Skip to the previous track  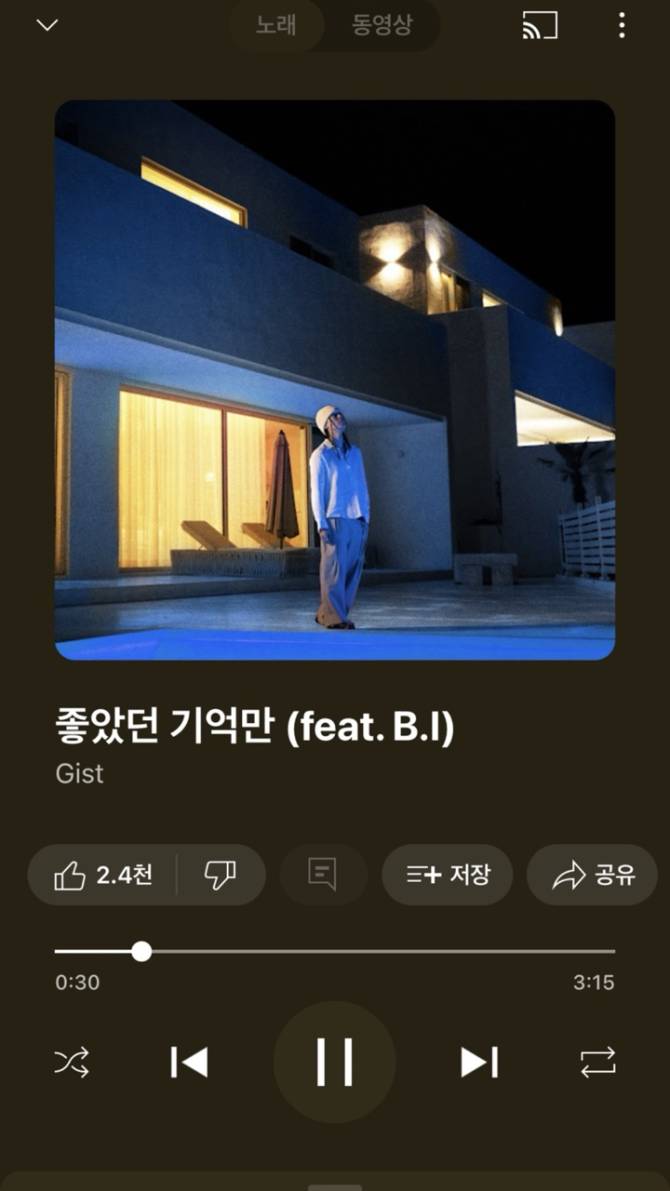click(189, 1062)
